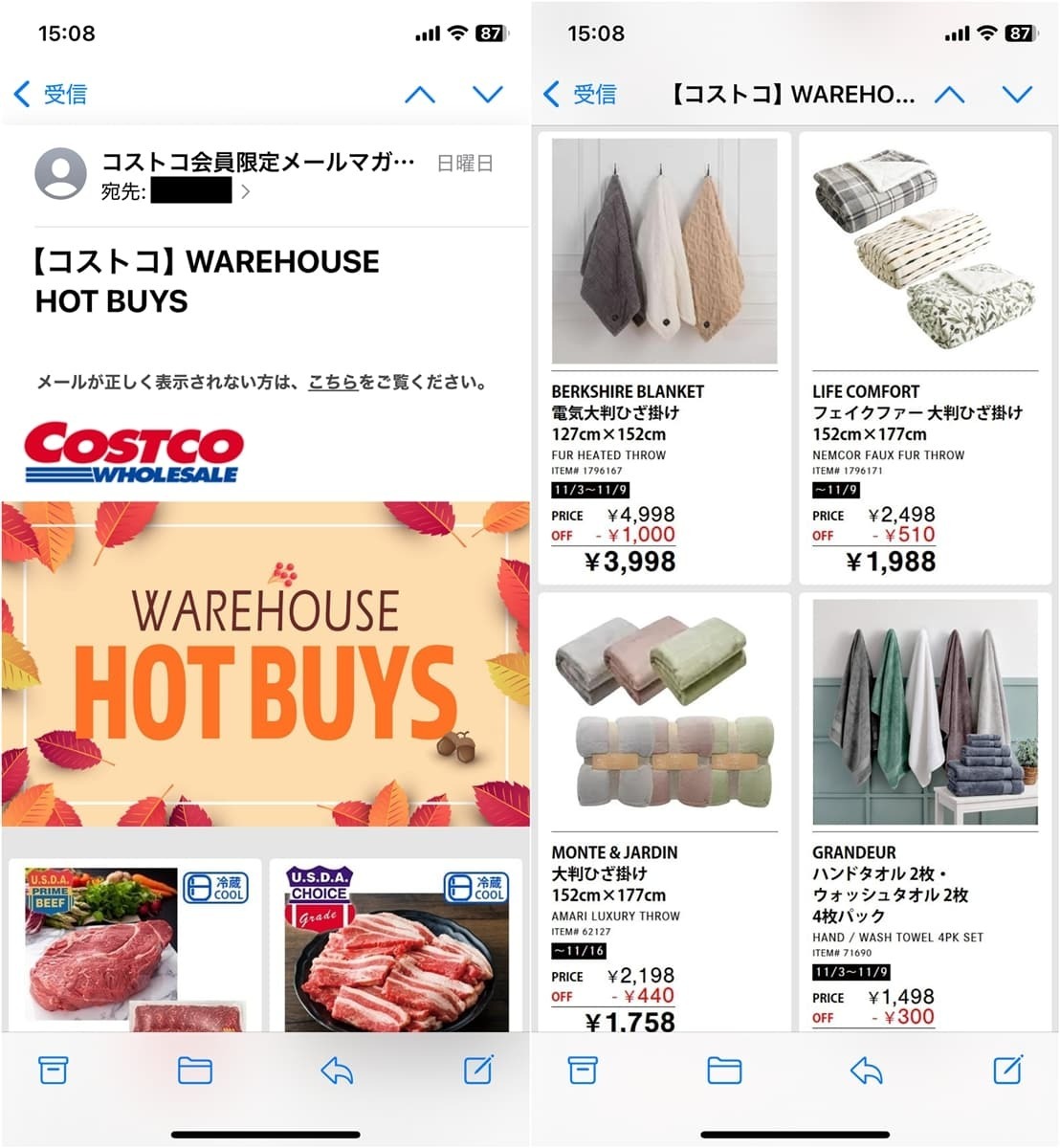
Task: Go back to 受信 from the blanket products screen
Action: [x=580, y=94]
